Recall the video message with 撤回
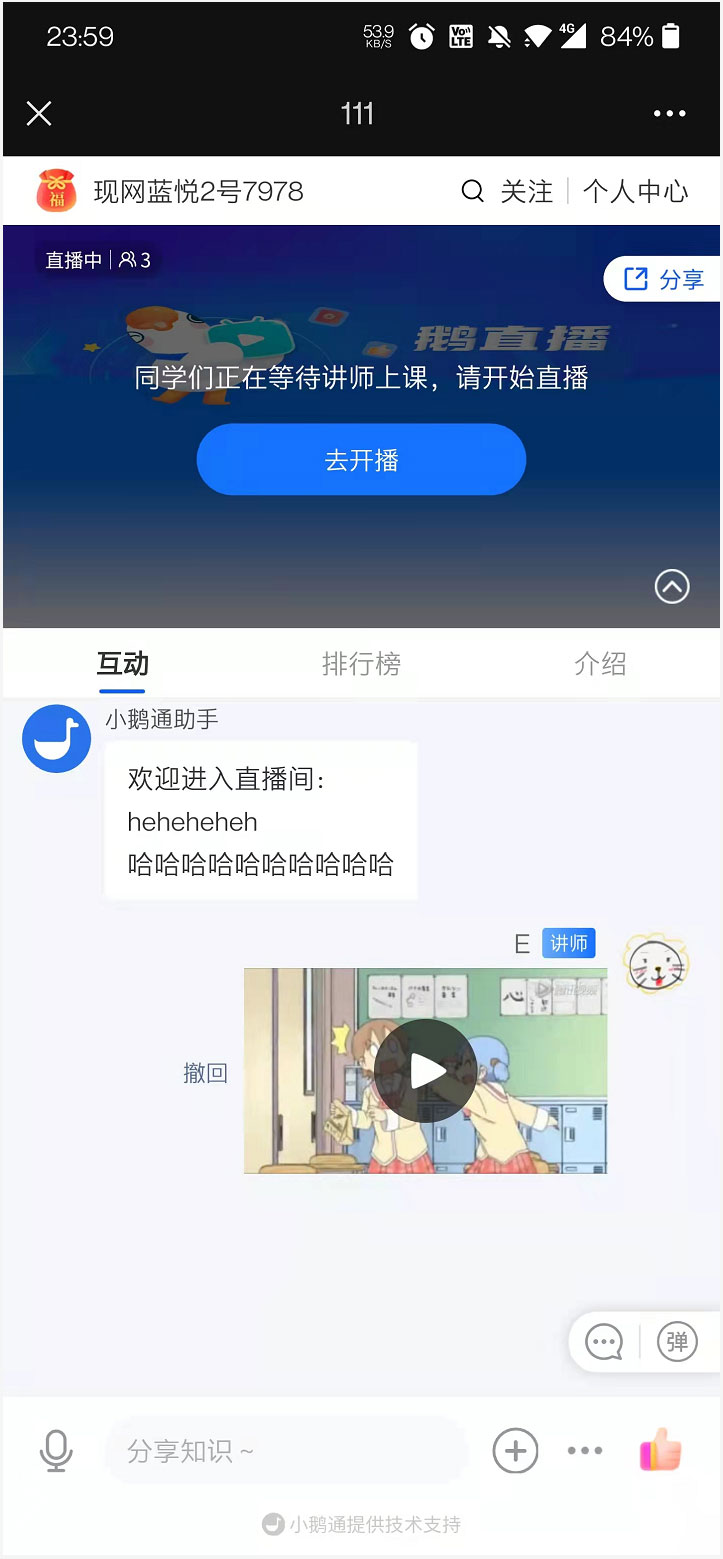 (205, 1073)
